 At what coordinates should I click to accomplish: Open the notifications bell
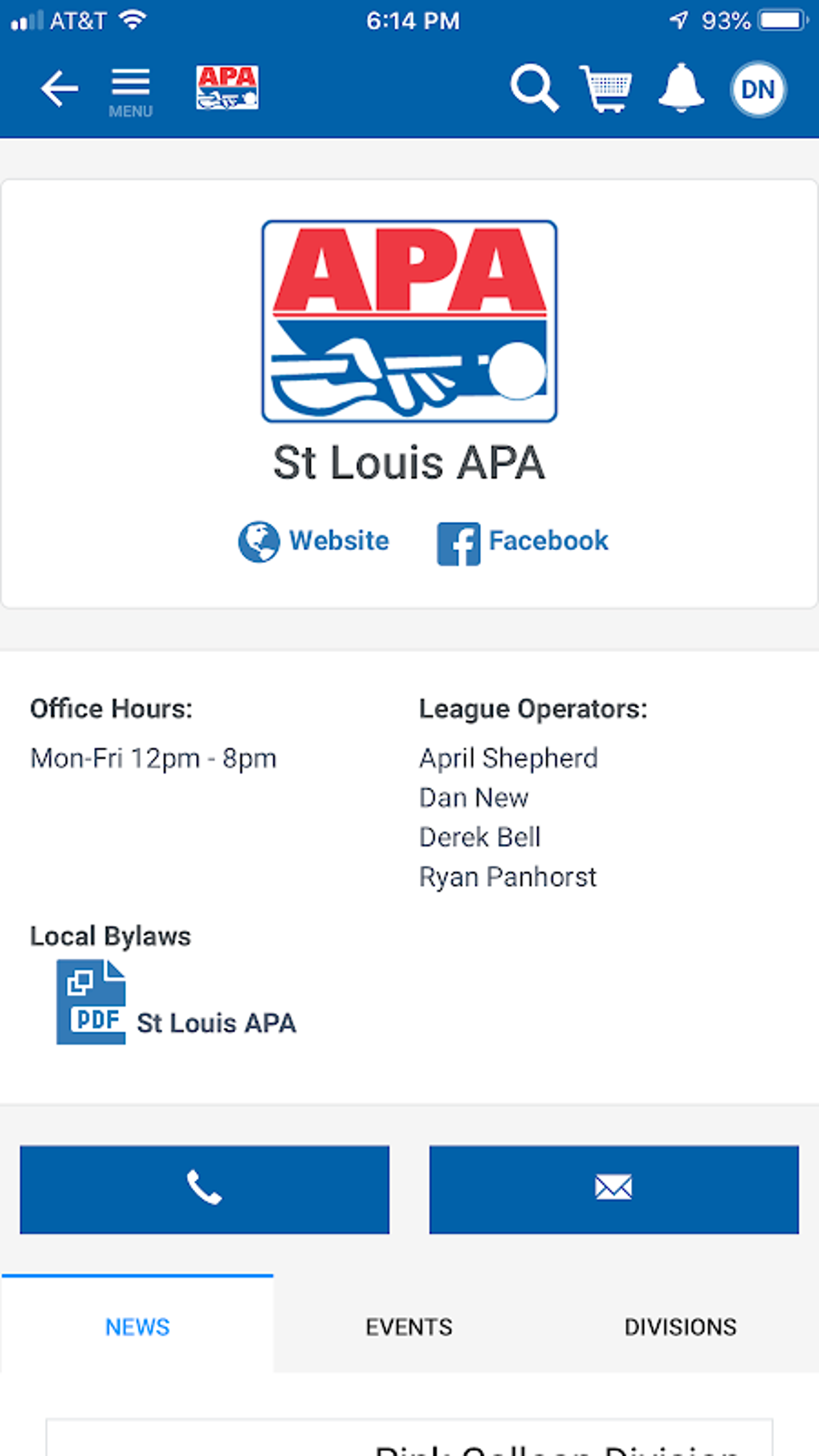tap(681, 88)
